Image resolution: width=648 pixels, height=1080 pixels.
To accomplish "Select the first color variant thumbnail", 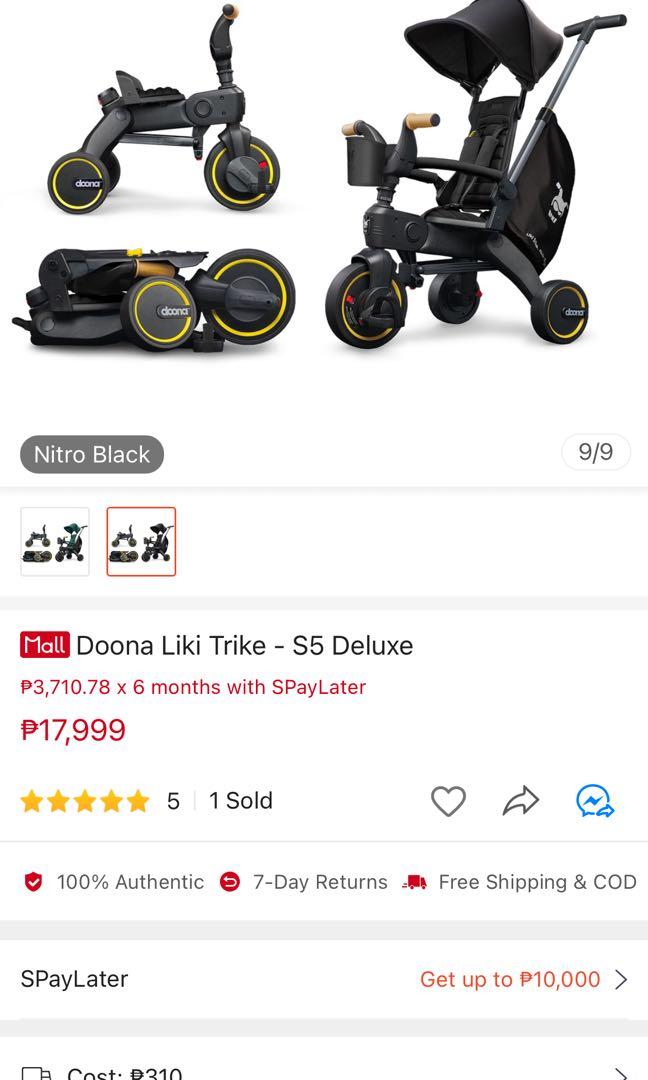I will pyautogui.click(x=55, y=541).
